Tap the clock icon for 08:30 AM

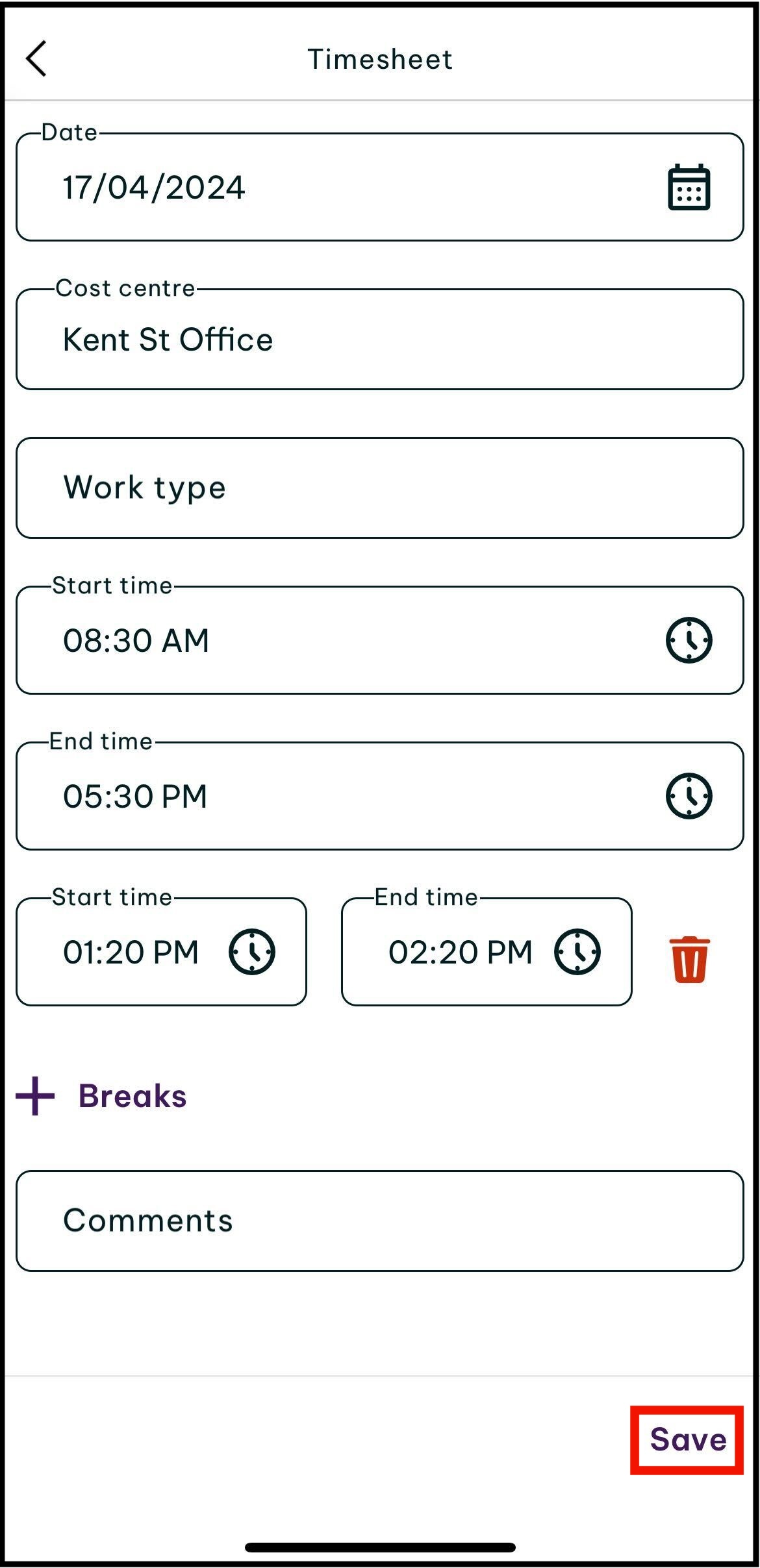689,640
